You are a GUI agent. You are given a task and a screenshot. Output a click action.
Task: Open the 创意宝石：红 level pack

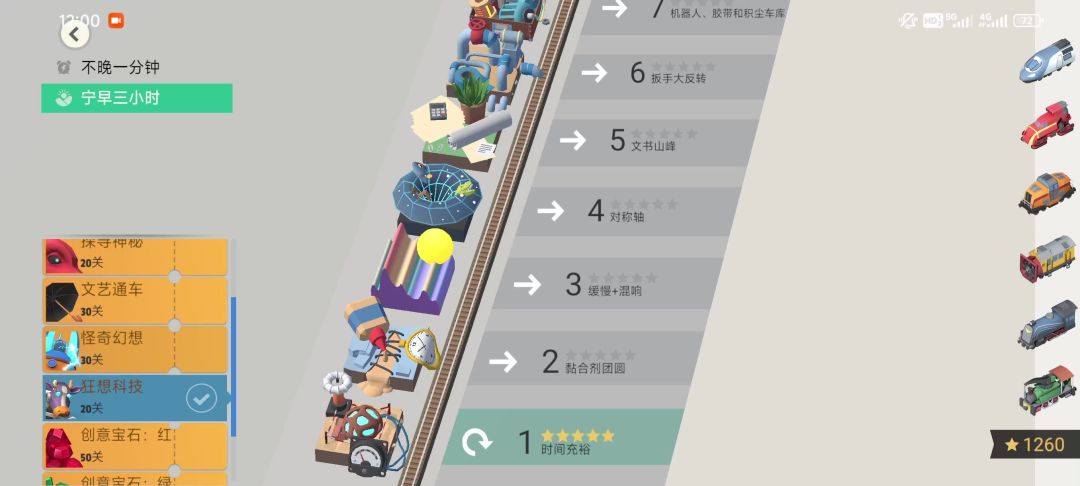[134, 445]
